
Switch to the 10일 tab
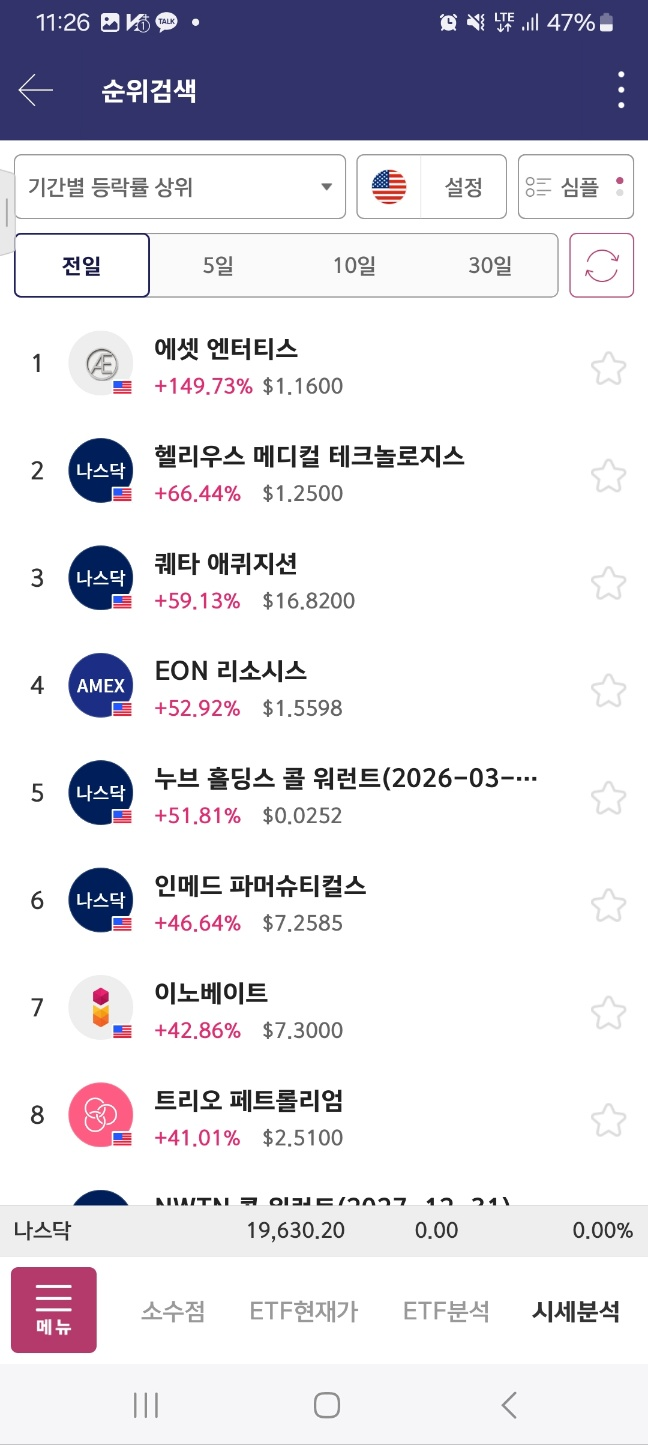point(354,266)
